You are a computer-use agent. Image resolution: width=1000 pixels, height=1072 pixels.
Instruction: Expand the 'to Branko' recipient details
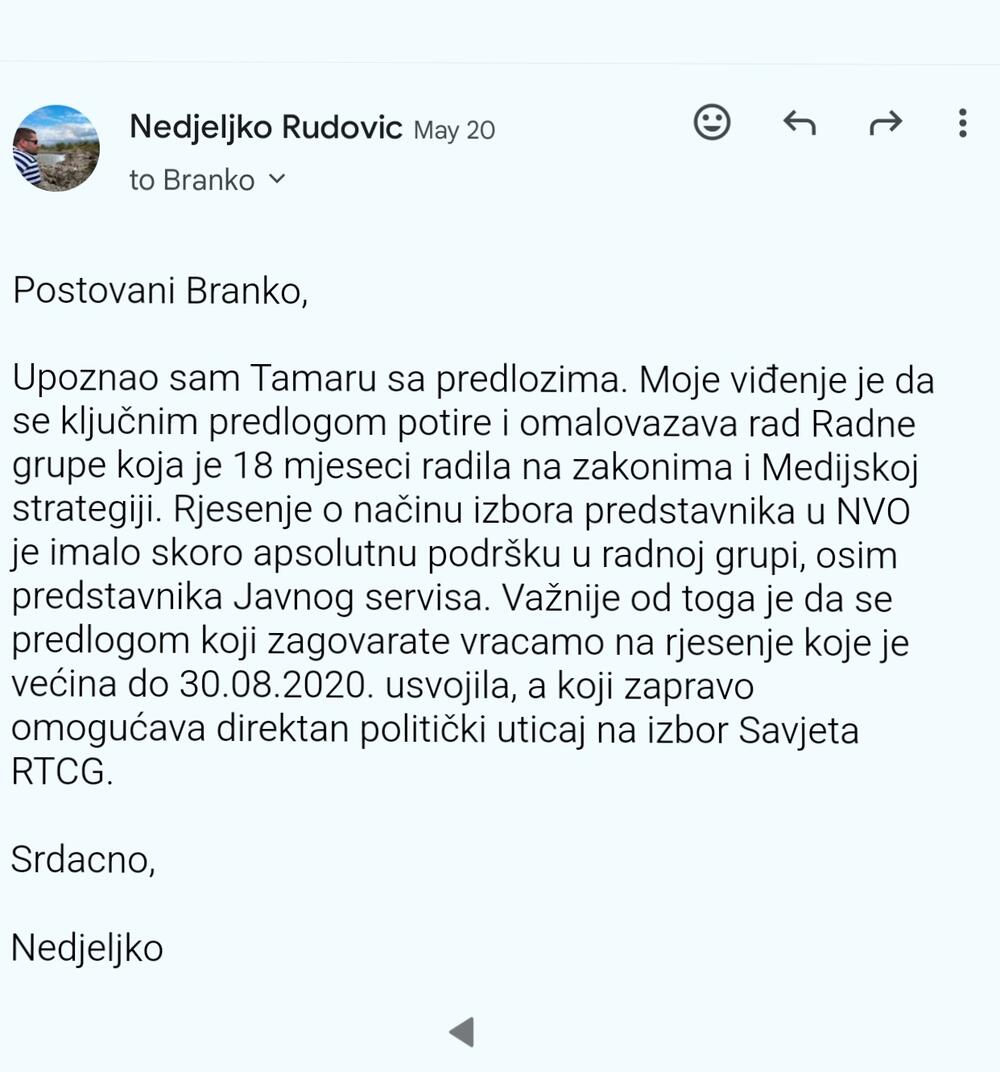point(277,179)
